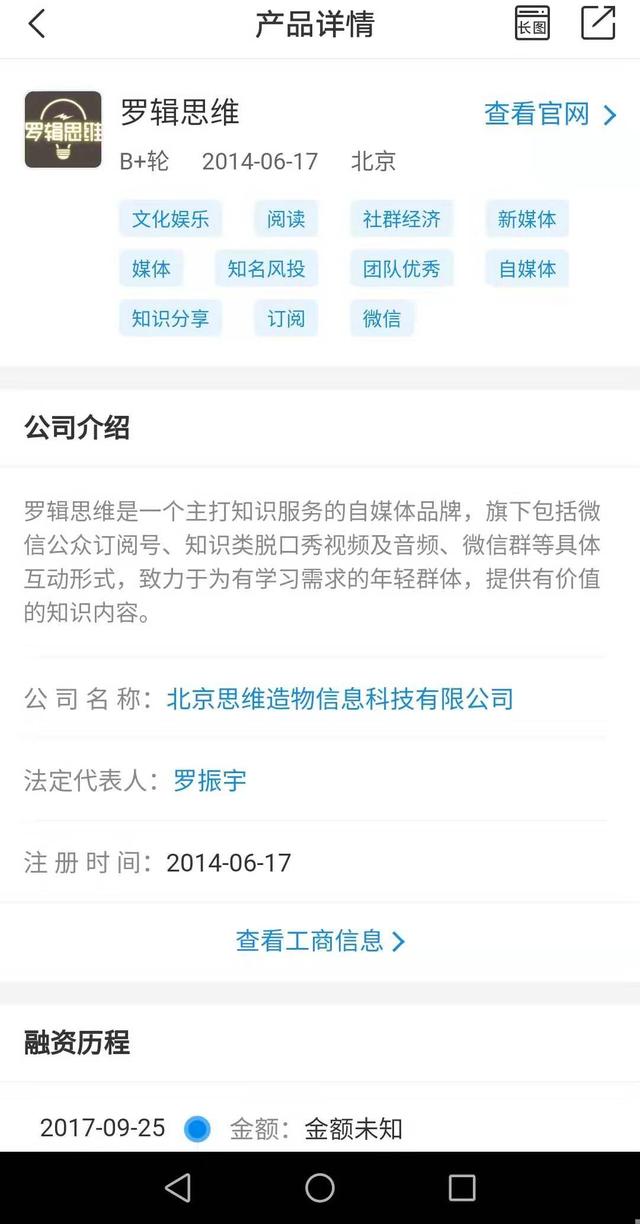Image resolution: width=640 pixels, height=1224 pixels.
Task: Select the 文化娱乐 tag
Action: (x=170, y=219)
